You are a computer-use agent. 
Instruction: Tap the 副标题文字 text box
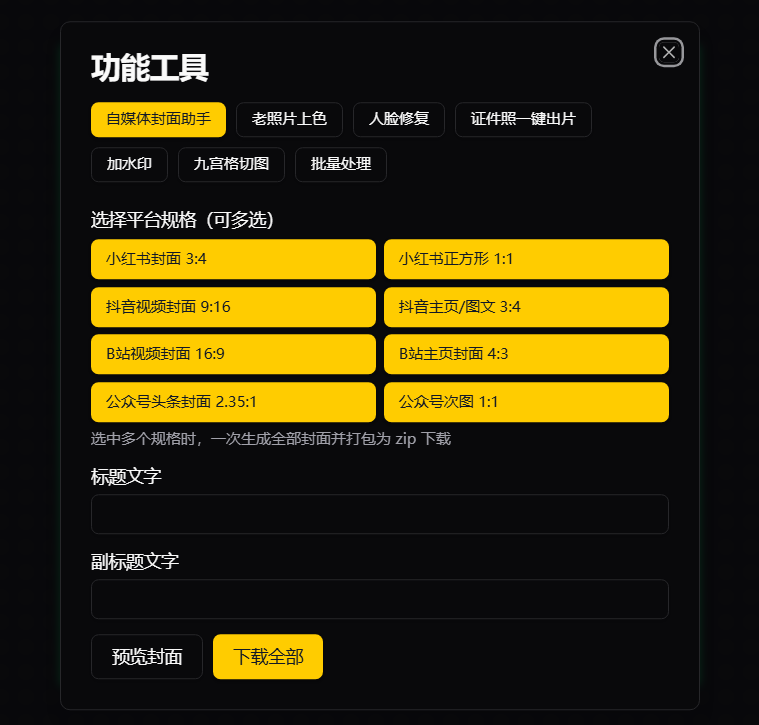pos(380,599)
